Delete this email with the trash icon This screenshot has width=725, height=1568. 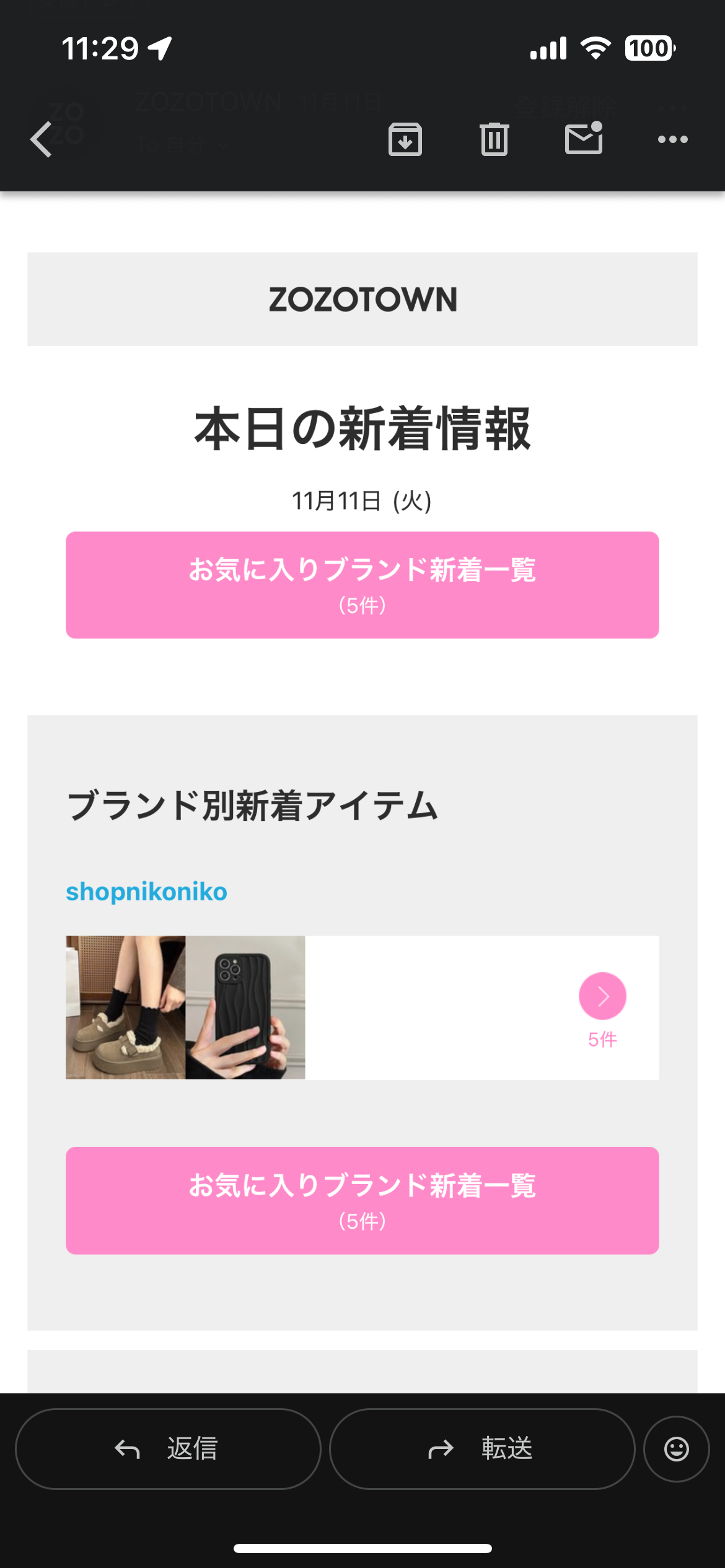point(494,139)
